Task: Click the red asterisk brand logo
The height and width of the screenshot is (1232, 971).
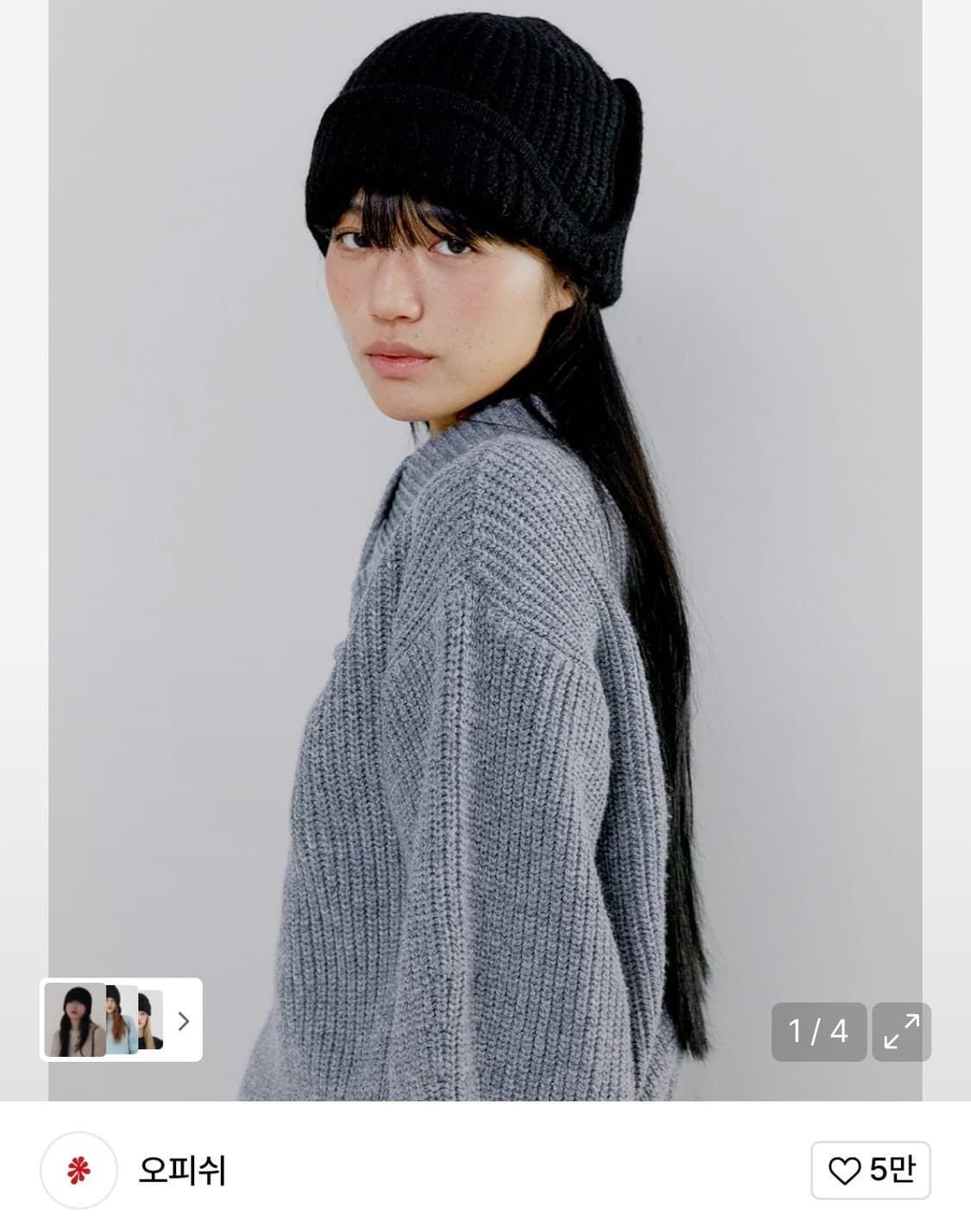Action: (77, 1170)
